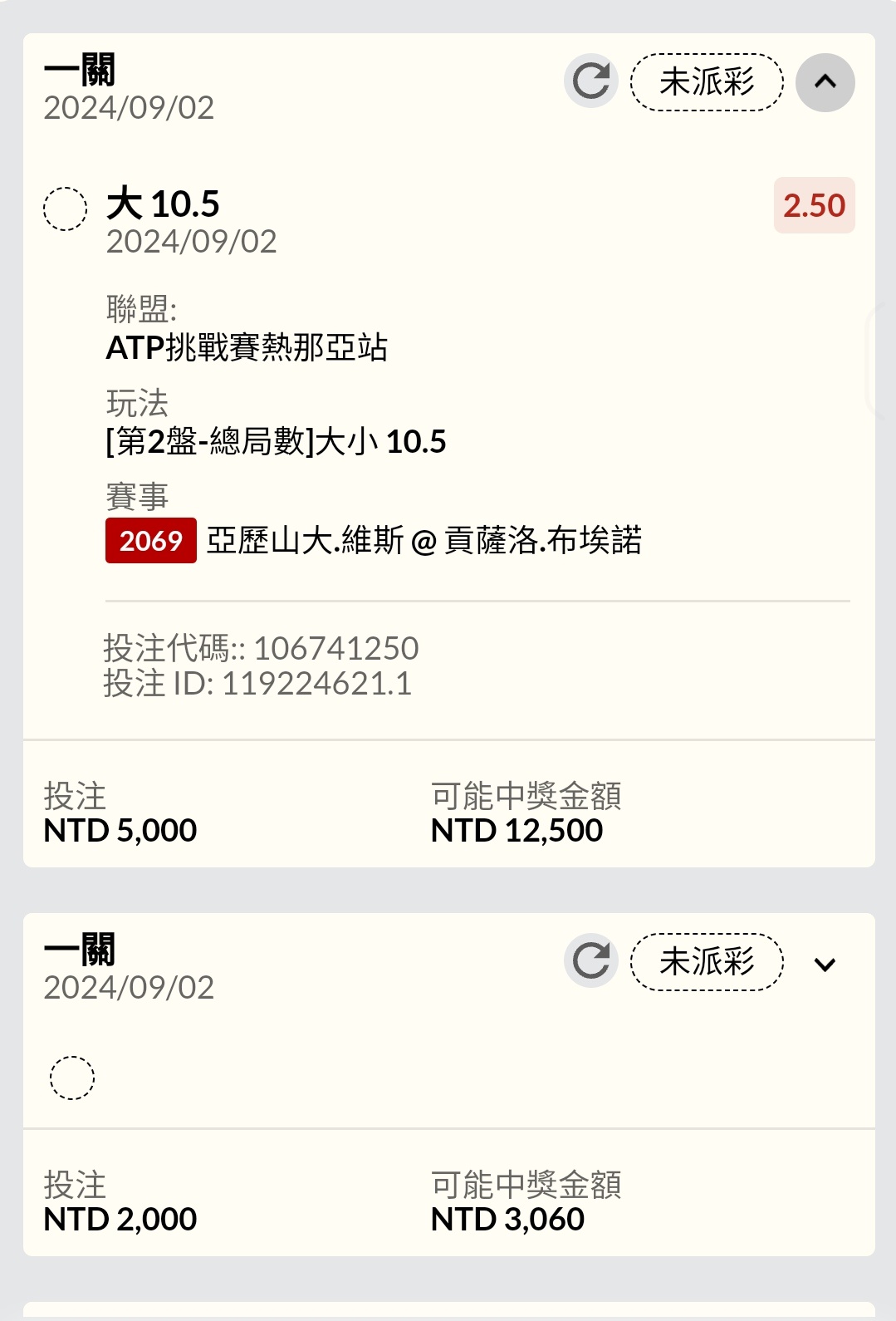Expand the NTD 2,000 bet slip details
The image size is (896, 1321).
(x=825, y=964)
